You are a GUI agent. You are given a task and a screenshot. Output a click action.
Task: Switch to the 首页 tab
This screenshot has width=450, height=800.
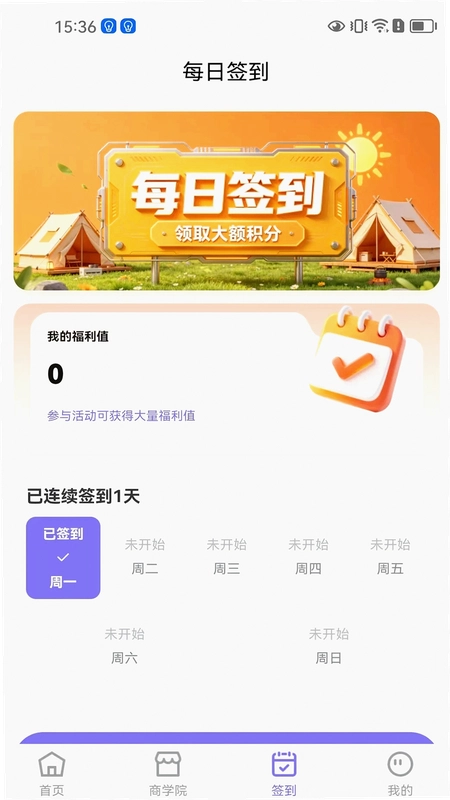point(52,773)
